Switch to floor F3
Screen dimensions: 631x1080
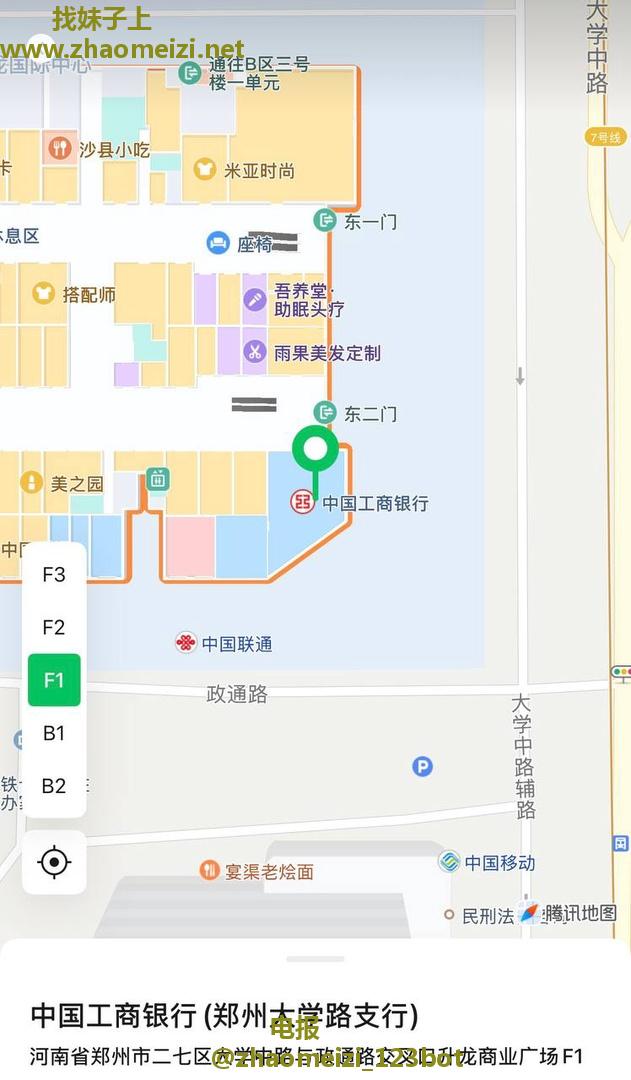click(x=54, y=574)
